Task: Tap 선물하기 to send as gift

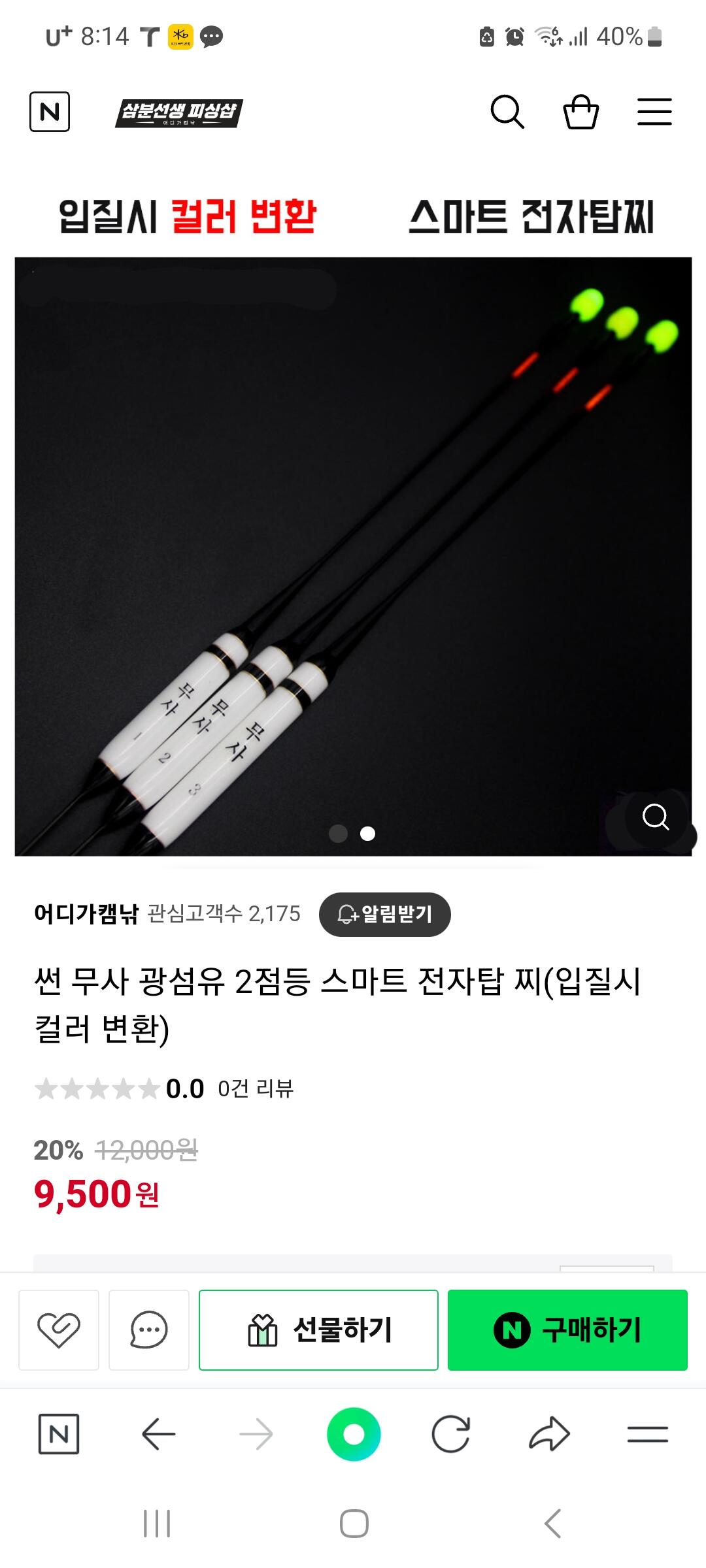Action: tap(319, 1330)
